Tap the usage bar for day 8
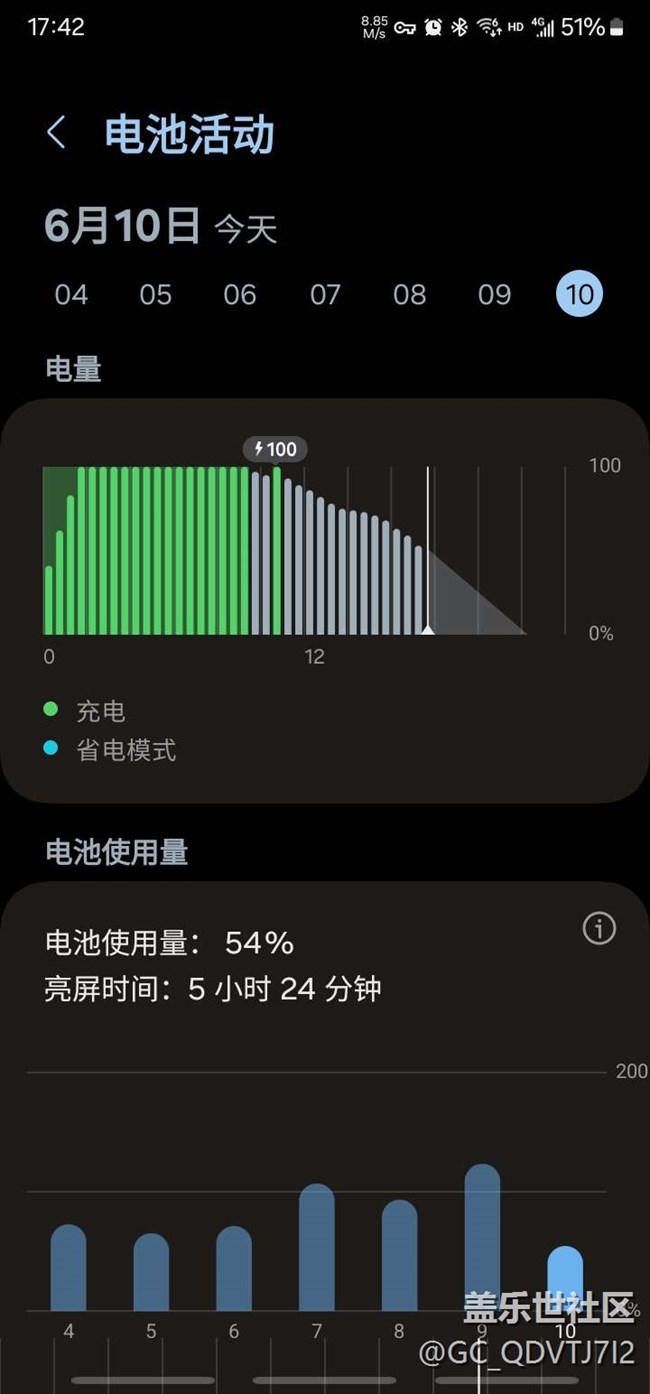 click(400, 1256)
